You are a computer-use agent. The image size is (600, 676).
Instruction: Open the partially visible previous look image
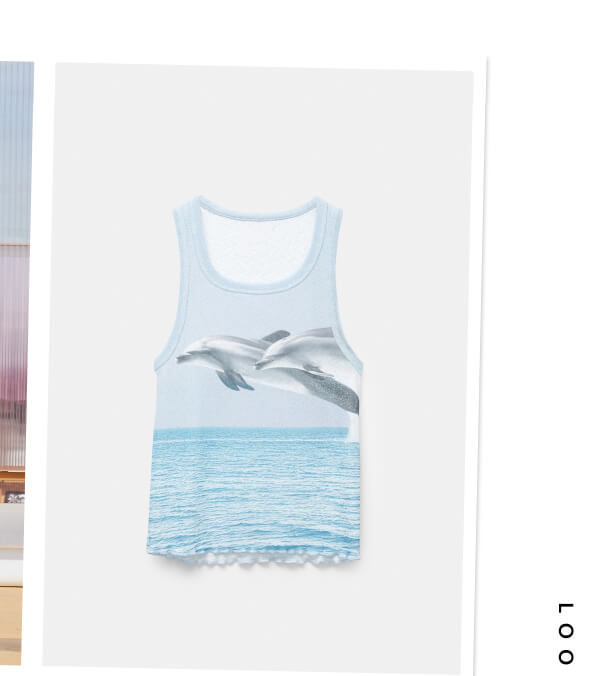click(15, 360)
